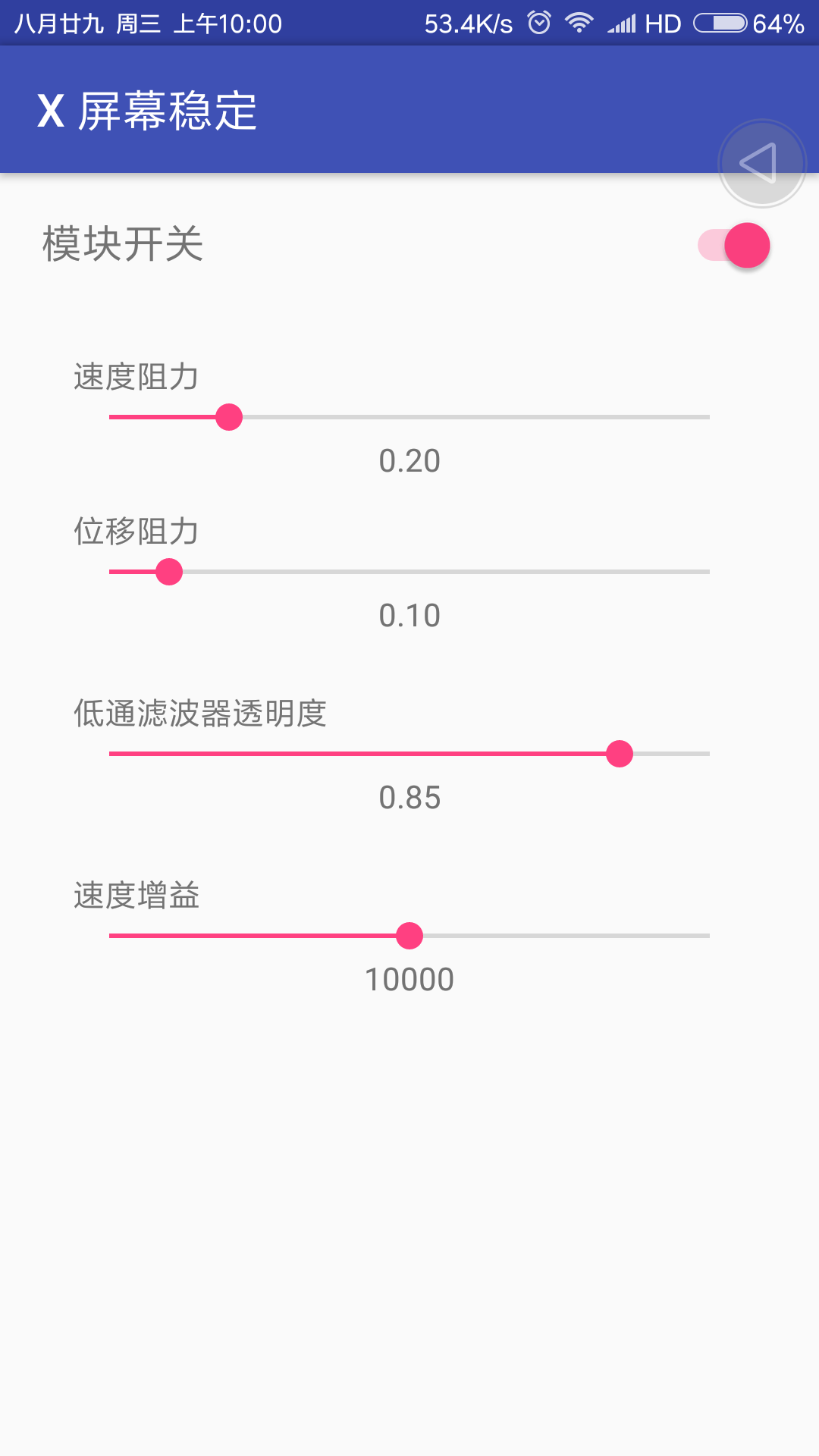Tap the 速度增益 slider track
Viewport: 819px width, 1456px height.
point(409,936)
